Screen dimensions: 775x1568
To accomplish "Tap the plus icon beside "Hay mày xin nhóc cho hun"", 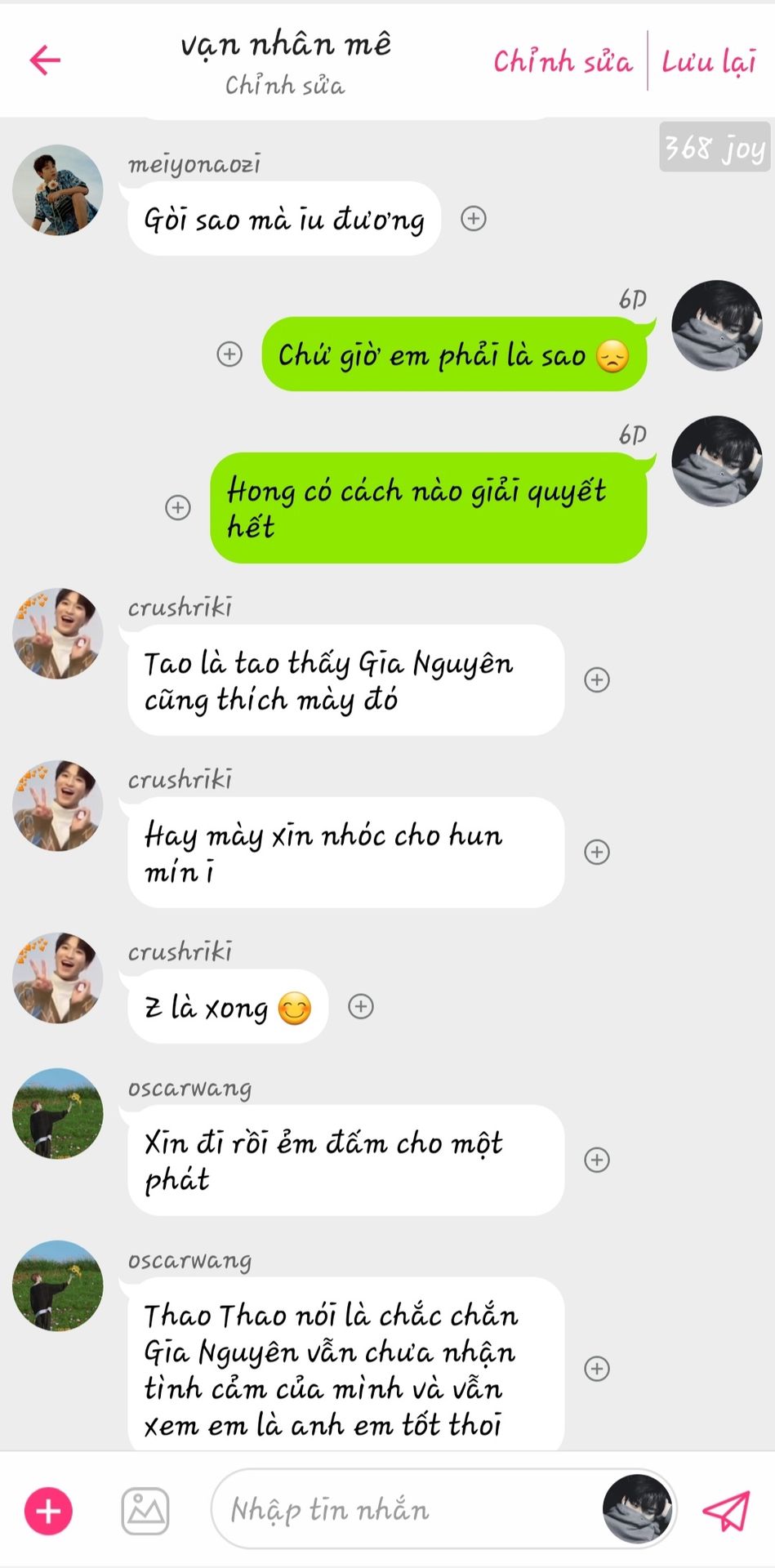I will pyautogui.click(x=597, y=852).
